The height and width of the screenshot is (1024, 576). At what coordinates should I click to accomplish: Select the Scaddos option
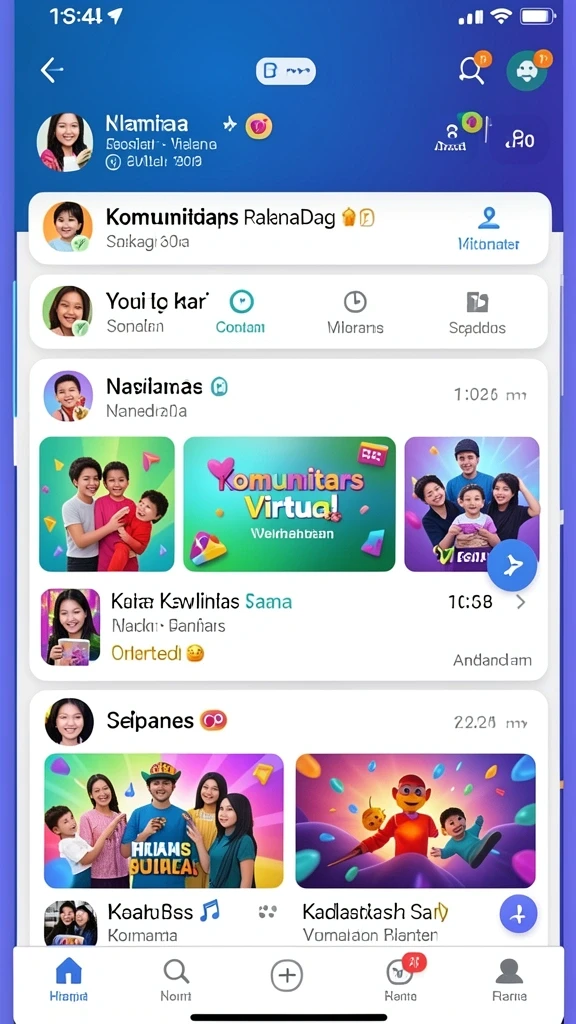click(x=477, y=312)
